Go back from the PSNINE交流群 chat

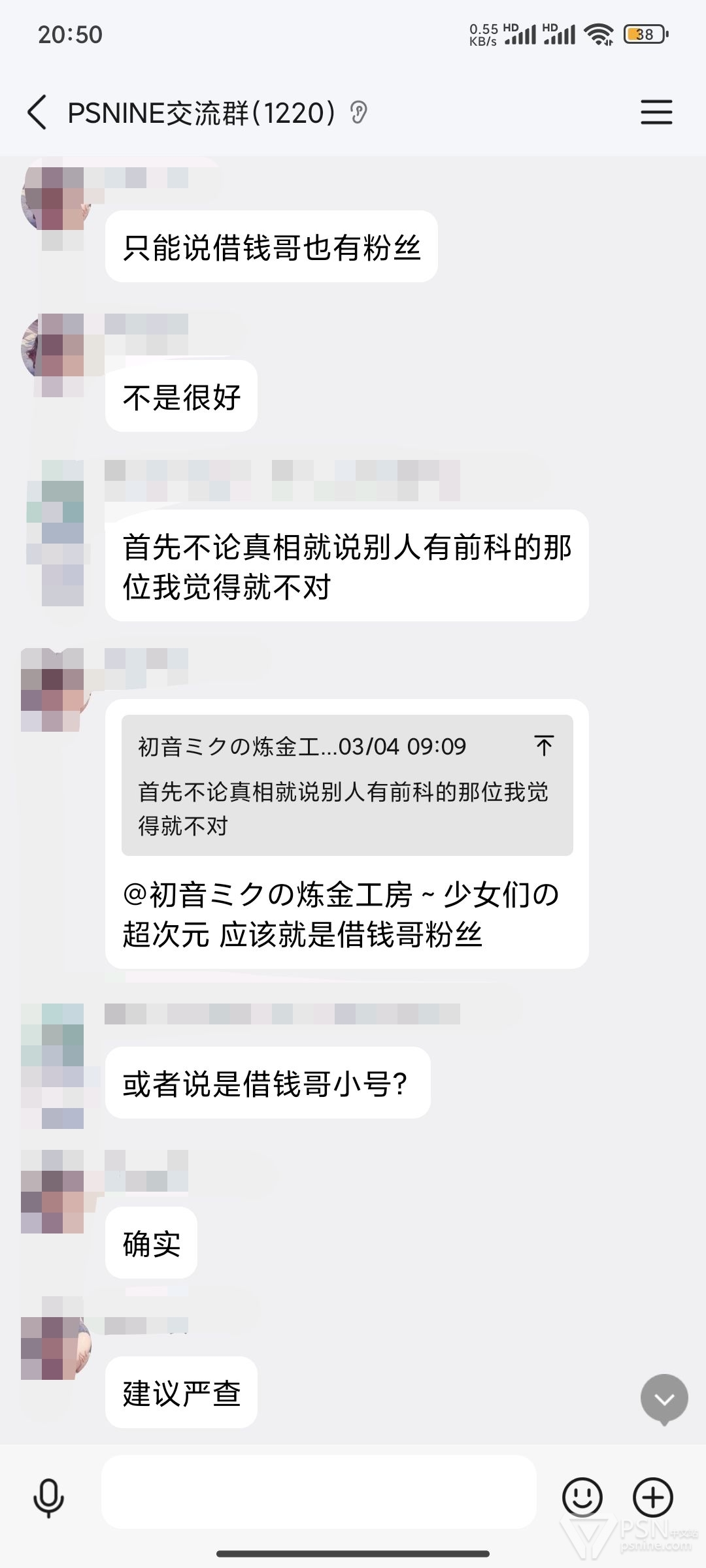point(37,112)
